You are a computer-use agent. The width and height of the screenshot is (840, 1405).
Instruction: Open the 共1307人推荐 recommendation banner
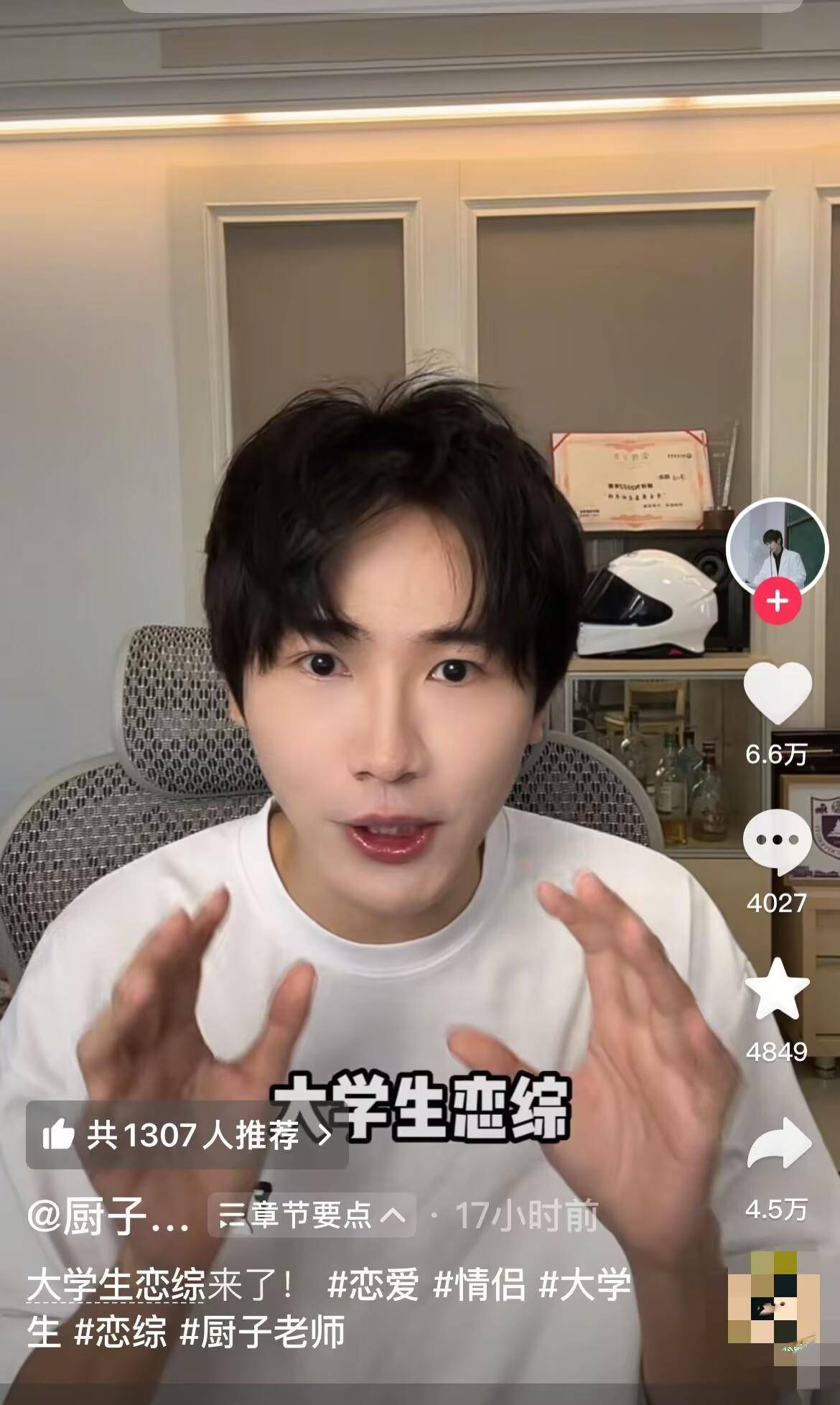point(187,1136)
